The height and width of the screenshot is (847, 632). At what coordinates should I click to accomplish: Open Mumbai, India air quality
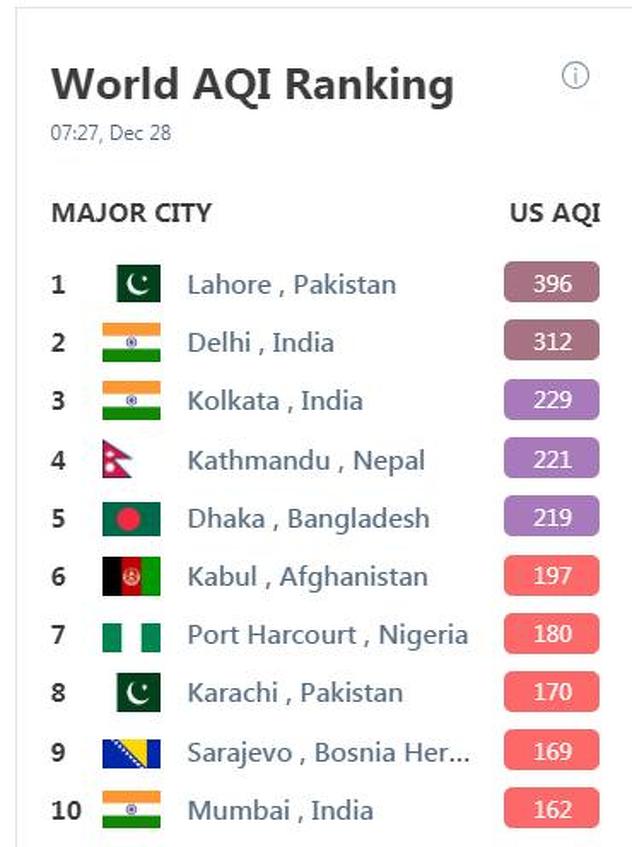pos(280,809)
